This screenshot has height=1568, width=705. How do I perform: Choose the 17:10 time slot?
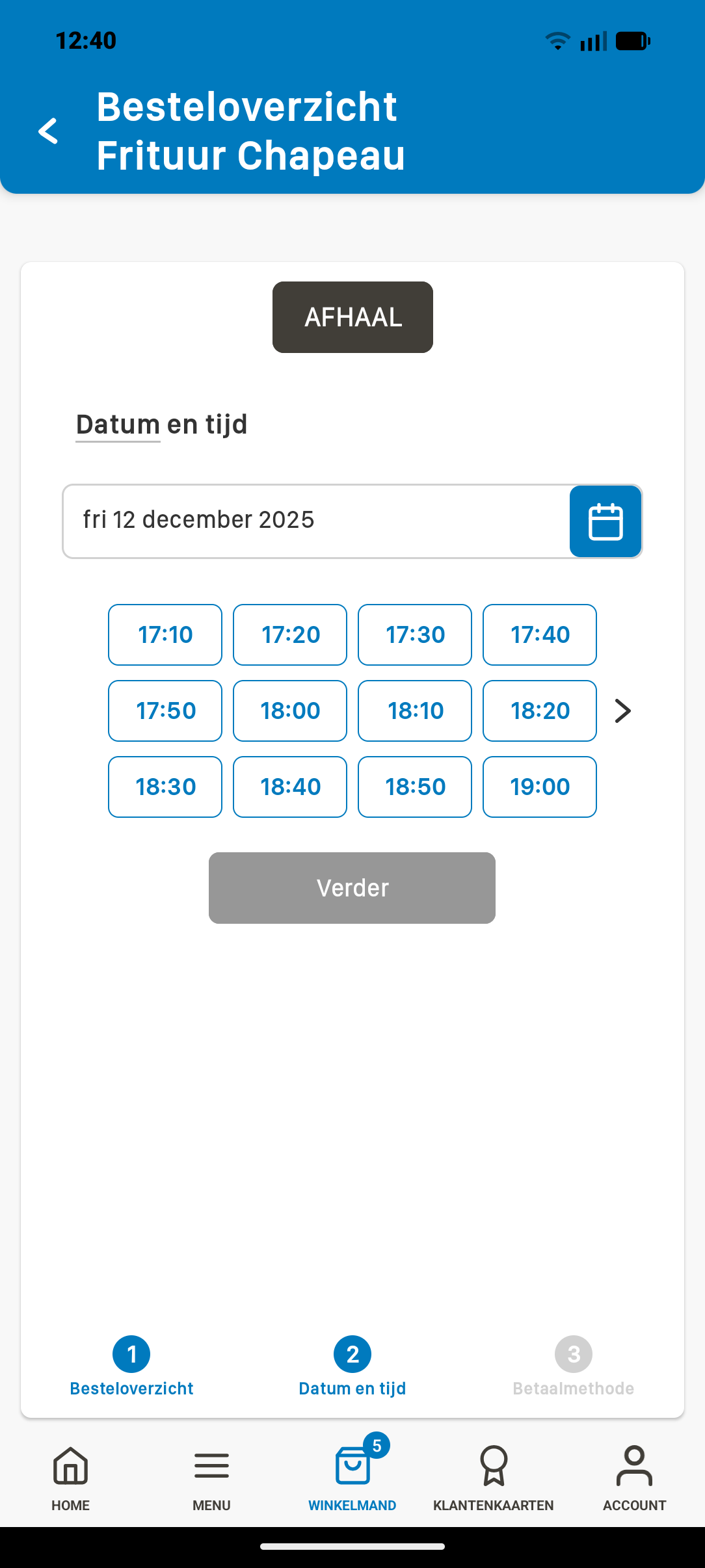[165, 634]
